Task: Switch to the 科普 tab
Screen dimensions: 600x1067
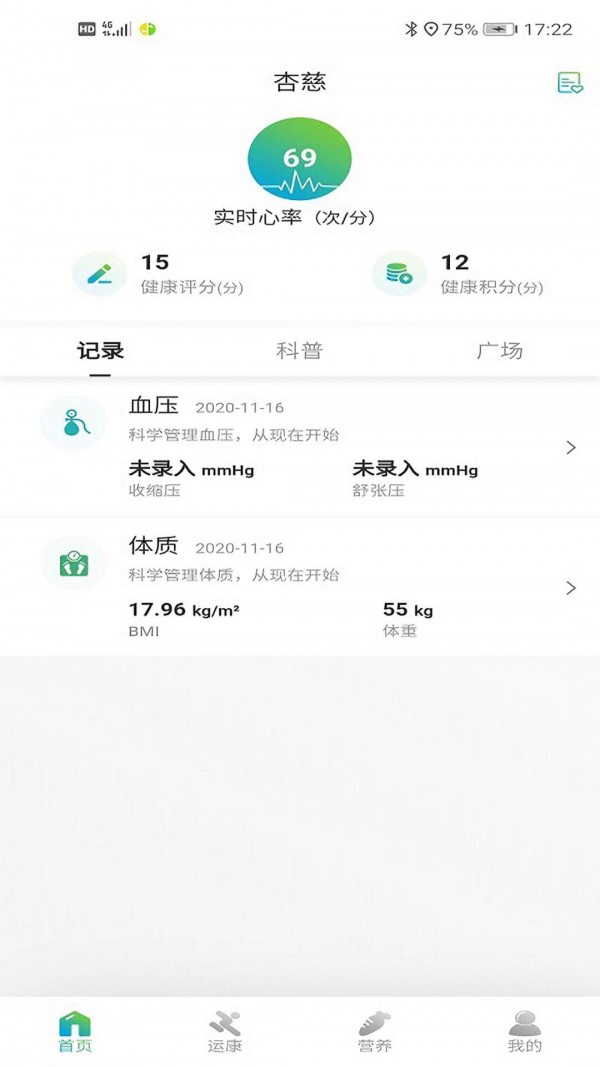Action: coord(299,351)
